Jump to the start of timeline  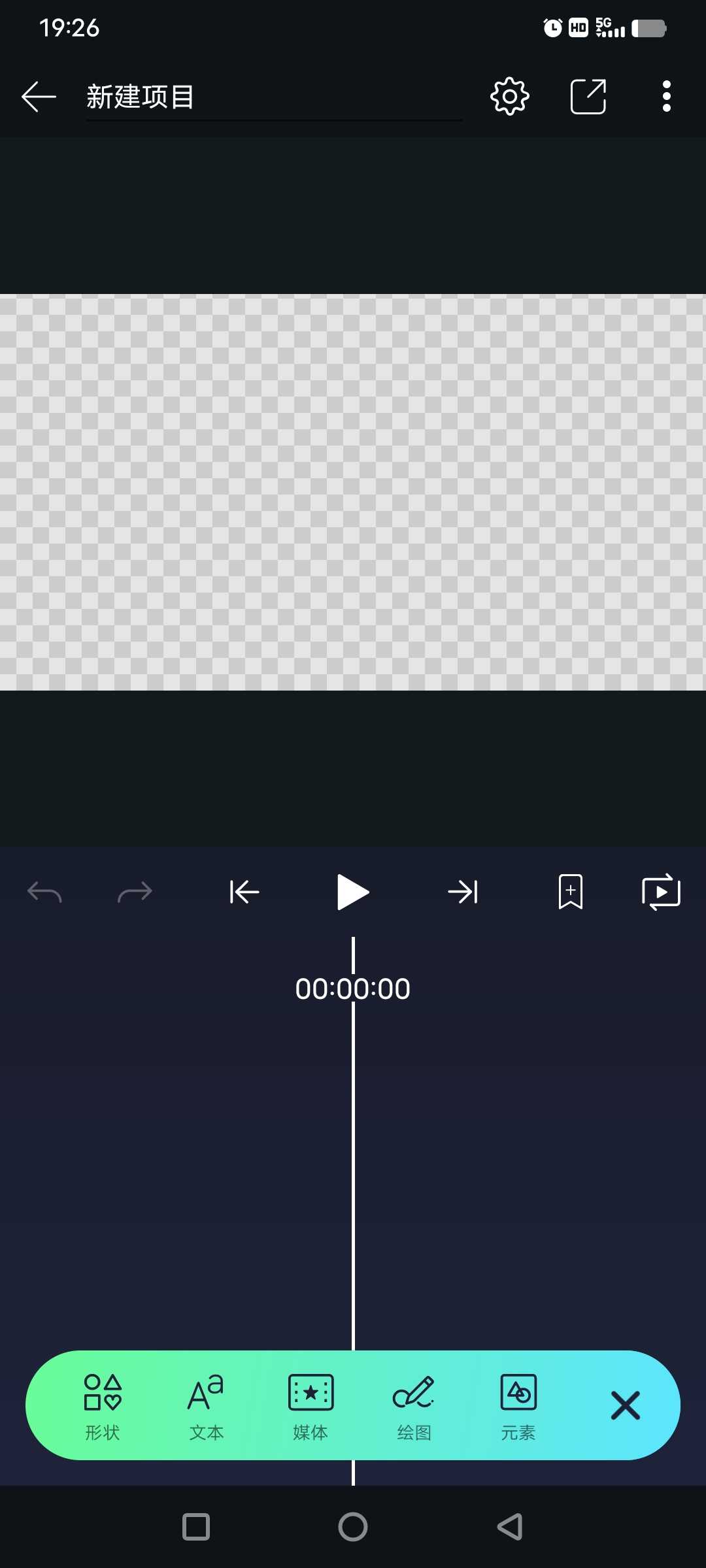pyautogui.click(x=244, y=892)
